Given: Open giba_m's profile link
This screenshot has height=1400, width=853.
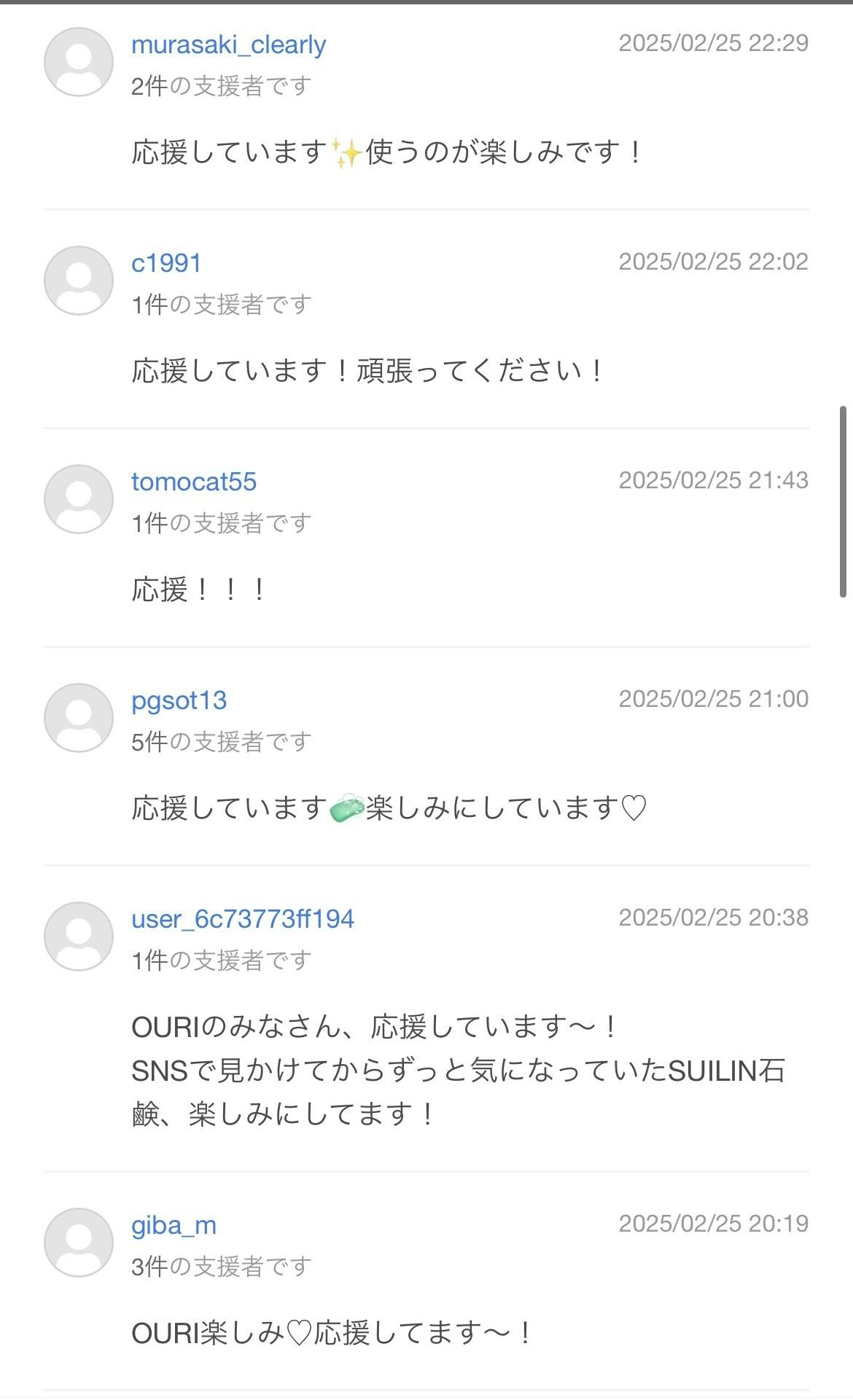Looking at the screenshot, I should [x=174, y=1225].
